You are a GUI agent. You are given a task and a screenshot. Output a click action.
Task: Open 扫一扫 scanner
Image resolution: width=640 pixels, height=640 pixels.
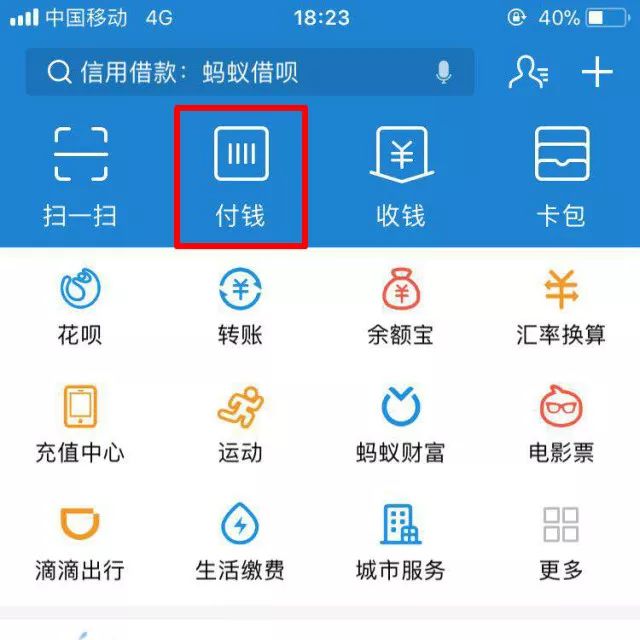tap(80, 175)
